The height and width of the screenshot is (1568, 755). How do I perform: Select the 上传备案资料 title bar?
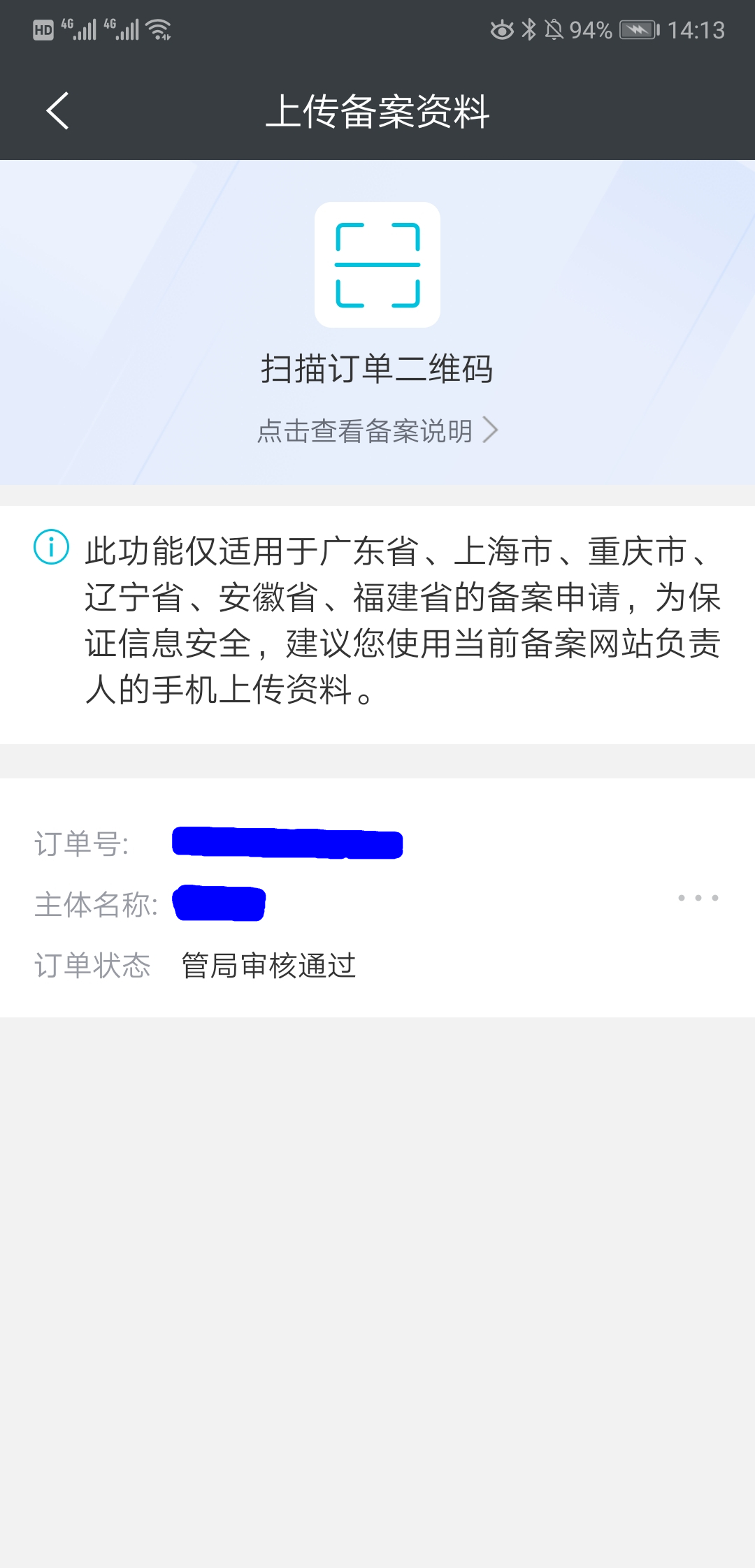pos(377,112)
